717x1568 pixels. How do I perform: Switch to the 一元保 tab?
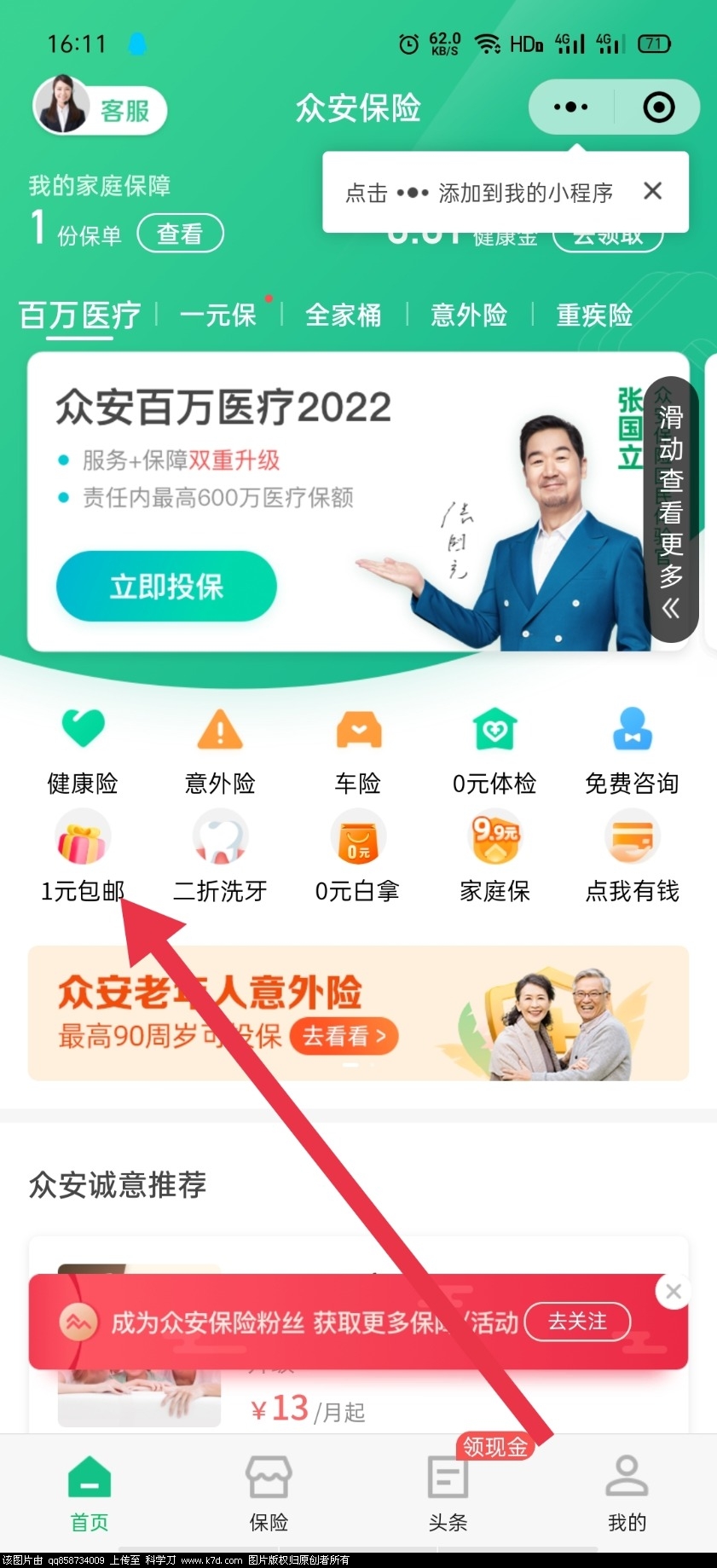tap(218, 315)
